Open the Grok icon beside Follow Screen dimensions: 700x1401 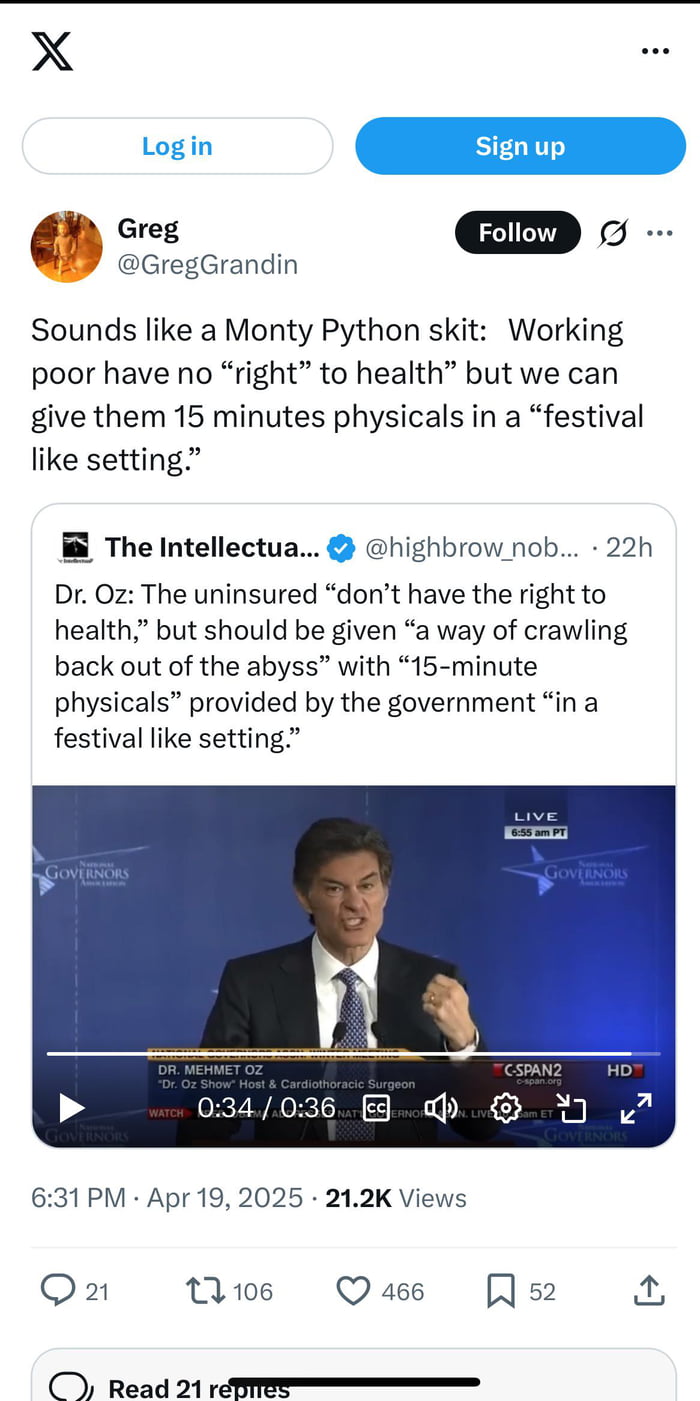click(613, 234)
